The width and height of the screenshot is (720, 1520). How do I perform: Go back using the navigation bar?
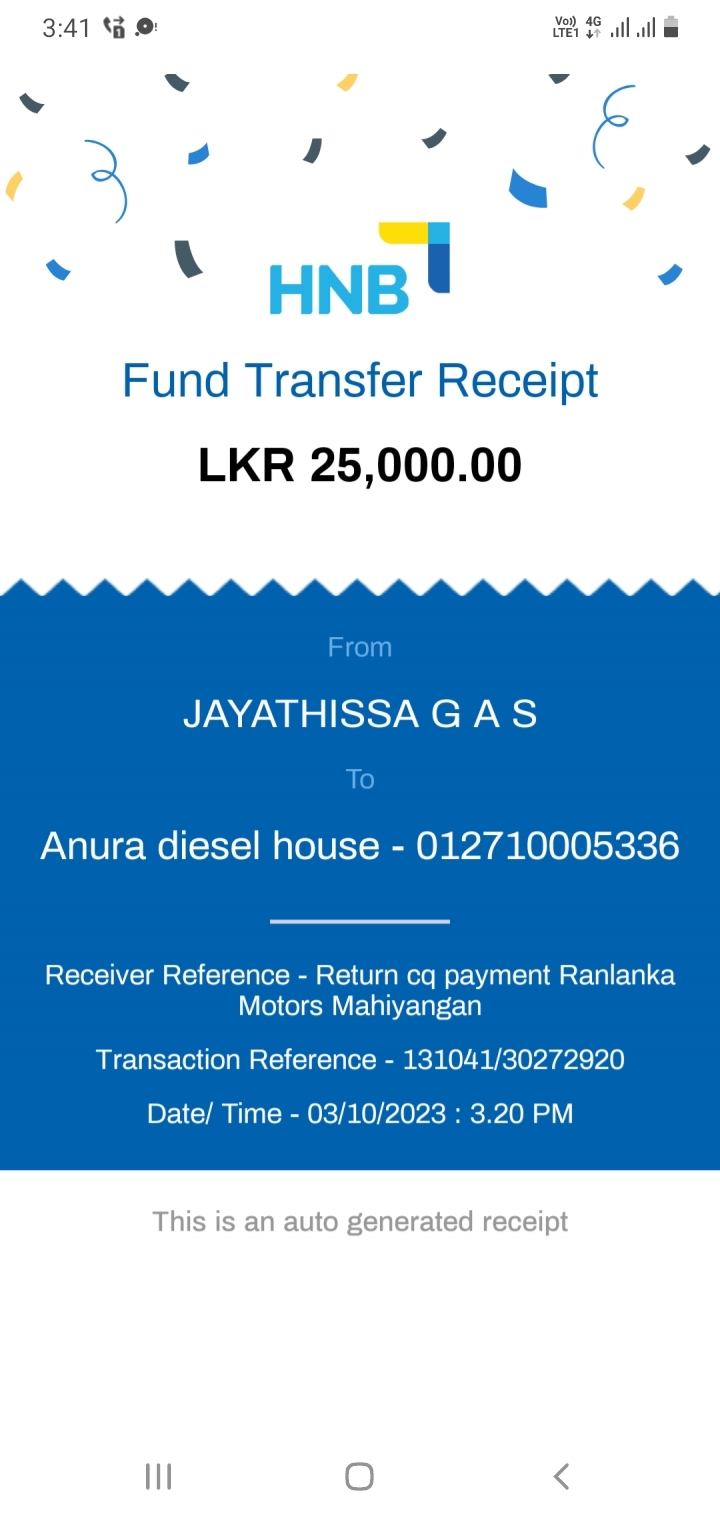click(561, 1476)
